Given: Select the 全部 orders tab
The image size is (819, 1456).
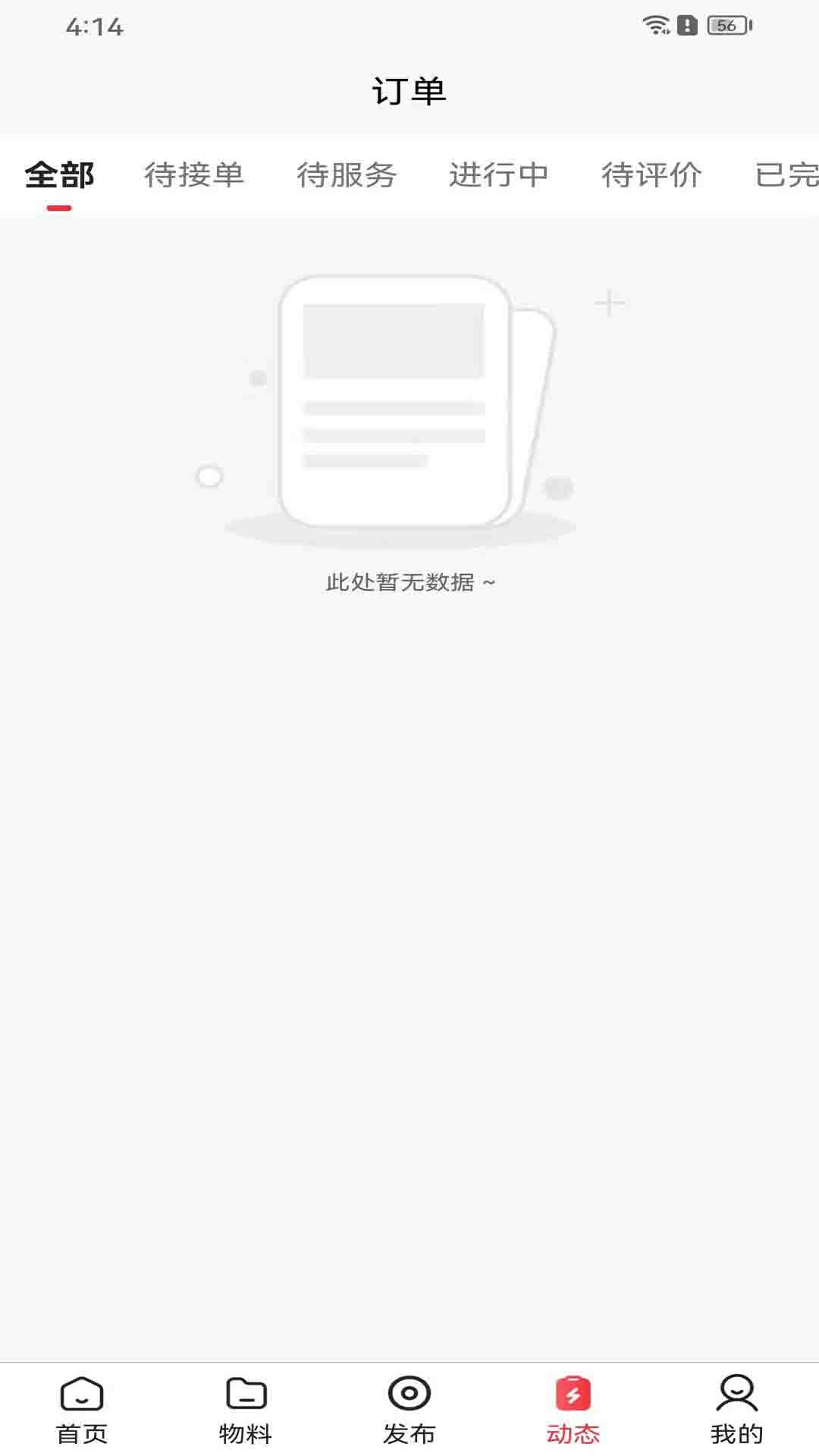Looking at the screenshot, I should pyautogui.click(x=59, y=175).
